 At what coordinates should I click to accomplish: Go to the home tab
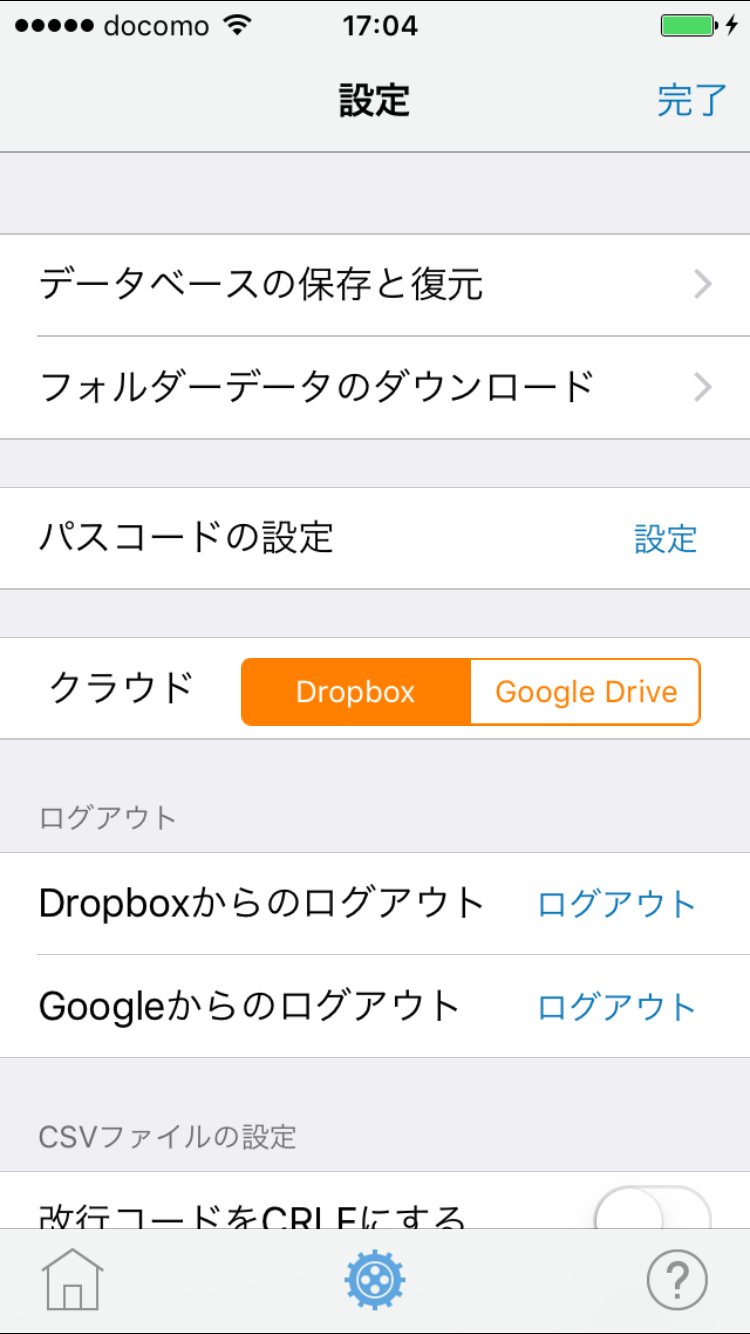coord(72,1279)
